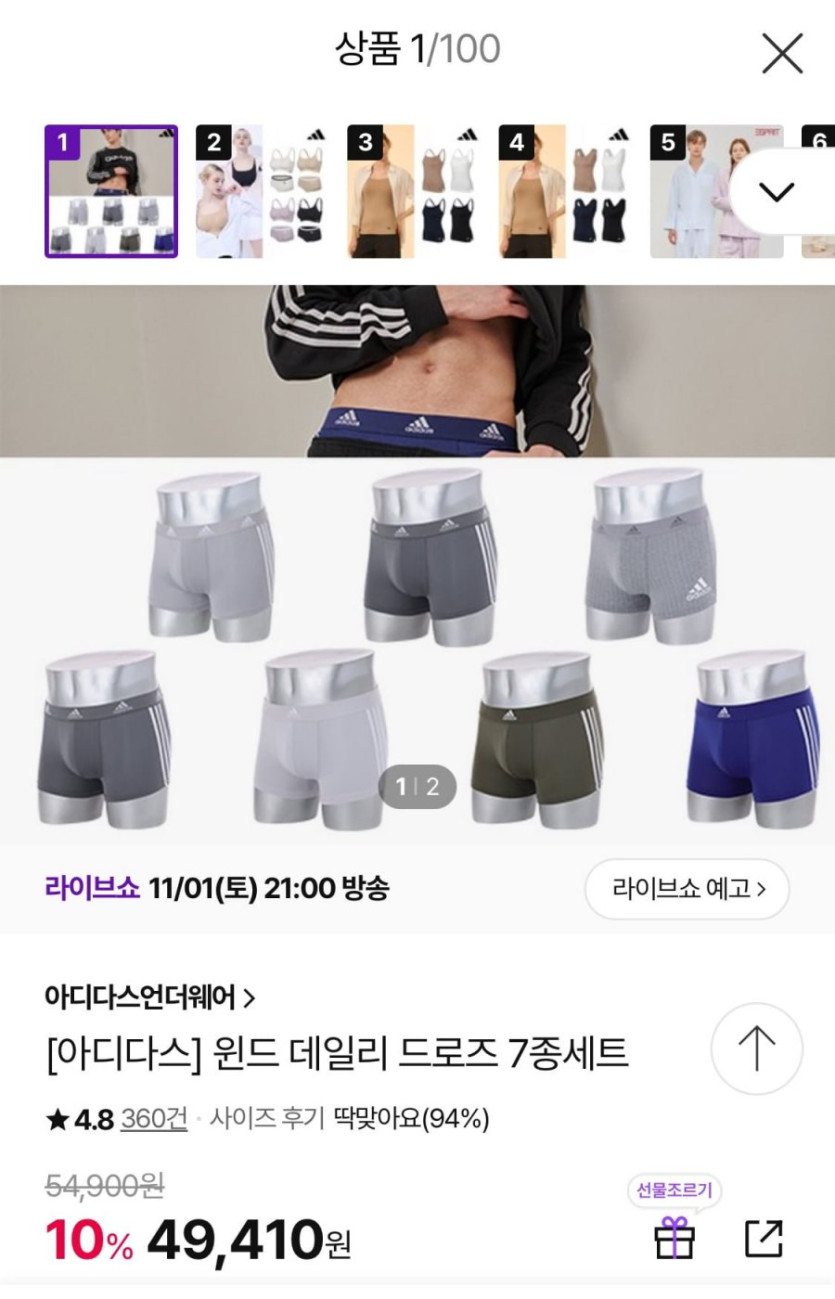
Task: Tap the 선물조르기 gift icon
Action: [x=675, y=1238]
